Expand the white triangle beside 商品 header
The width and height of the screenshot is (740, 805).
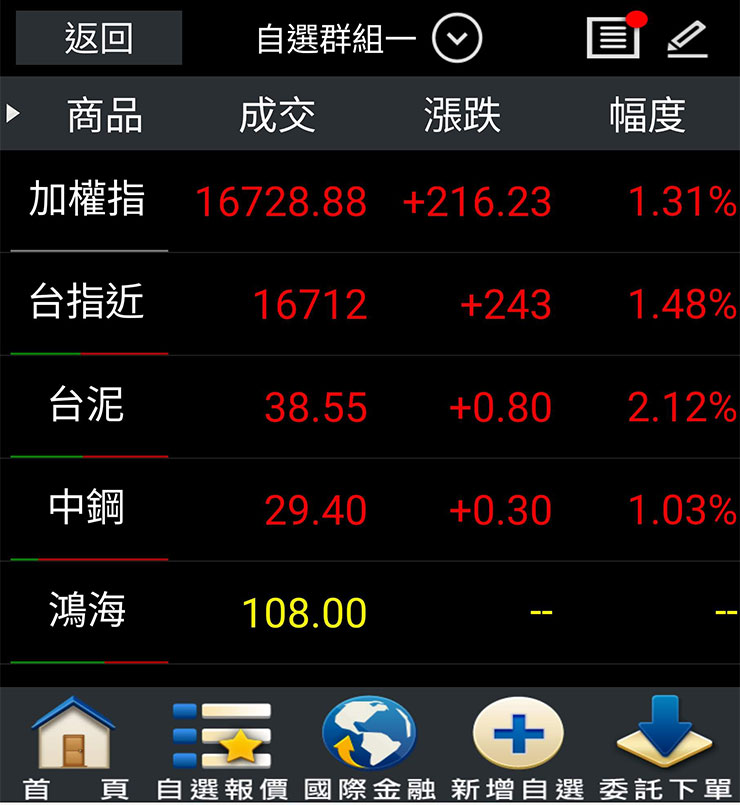click(x=11, y=113)
